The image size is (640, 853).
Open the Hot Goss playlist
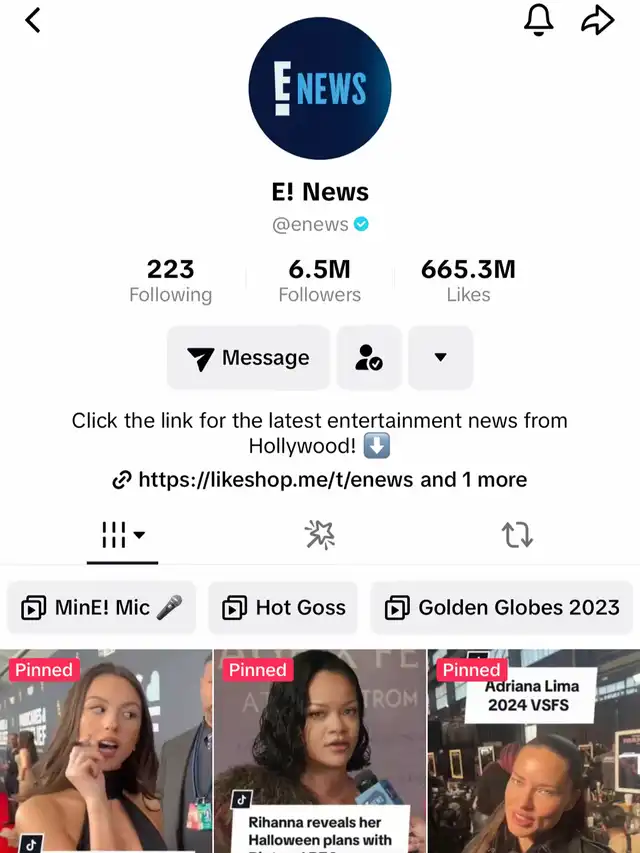pyautogui.click(x=285, y=607)
